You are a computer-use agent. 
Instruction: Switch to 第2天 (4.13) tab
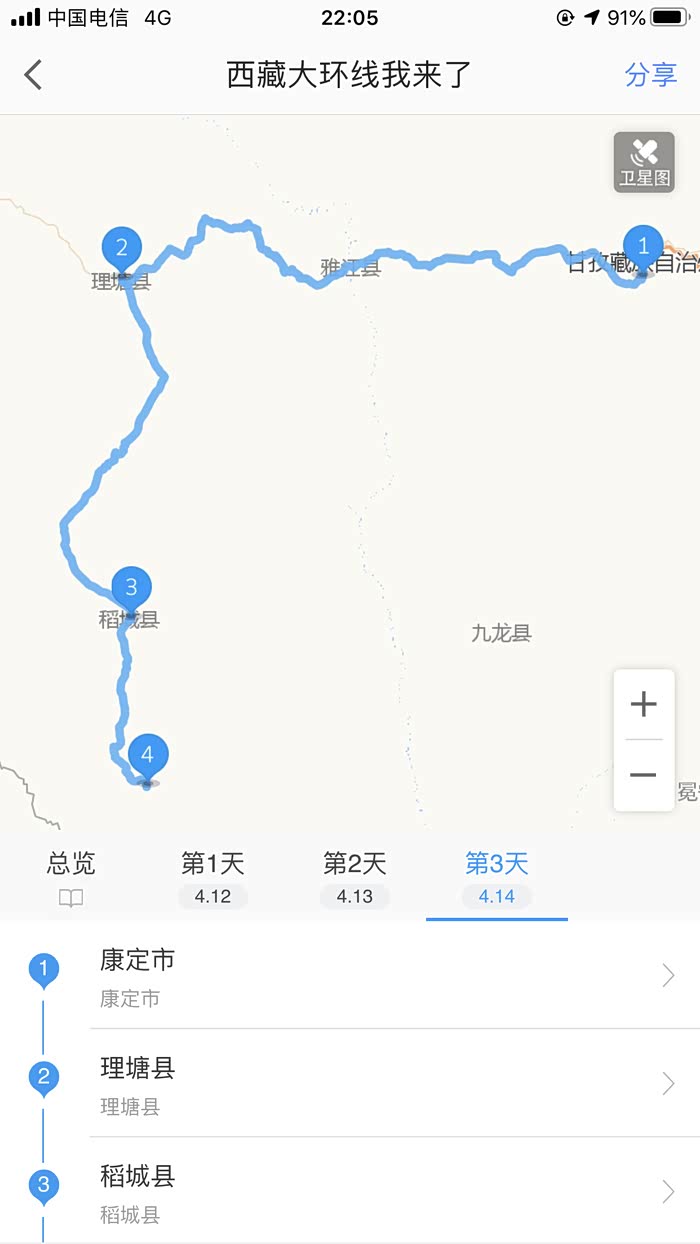click(355, 877)
